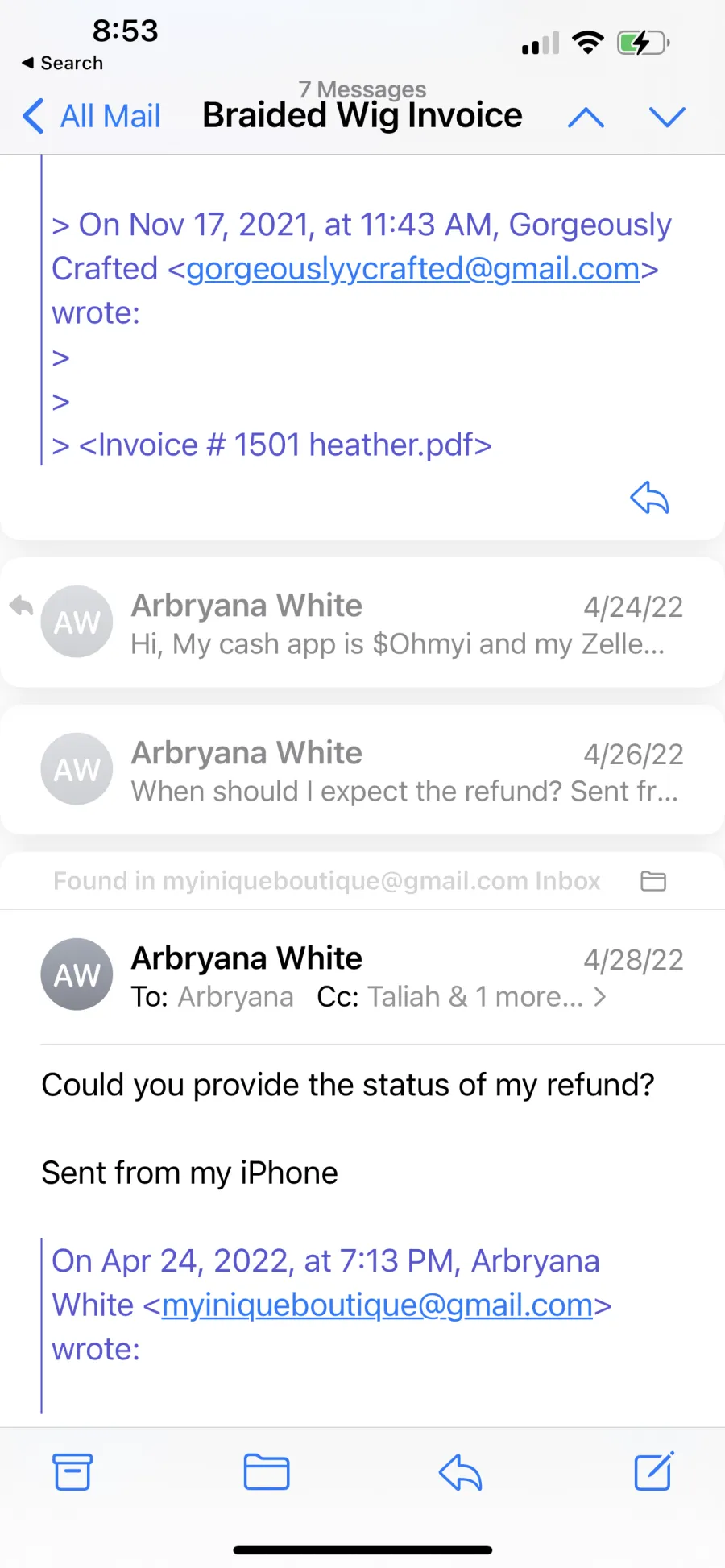The width and height of the screenshot is (725, 1568).
Task: Compose a new email
Action: click(653, 1471)
